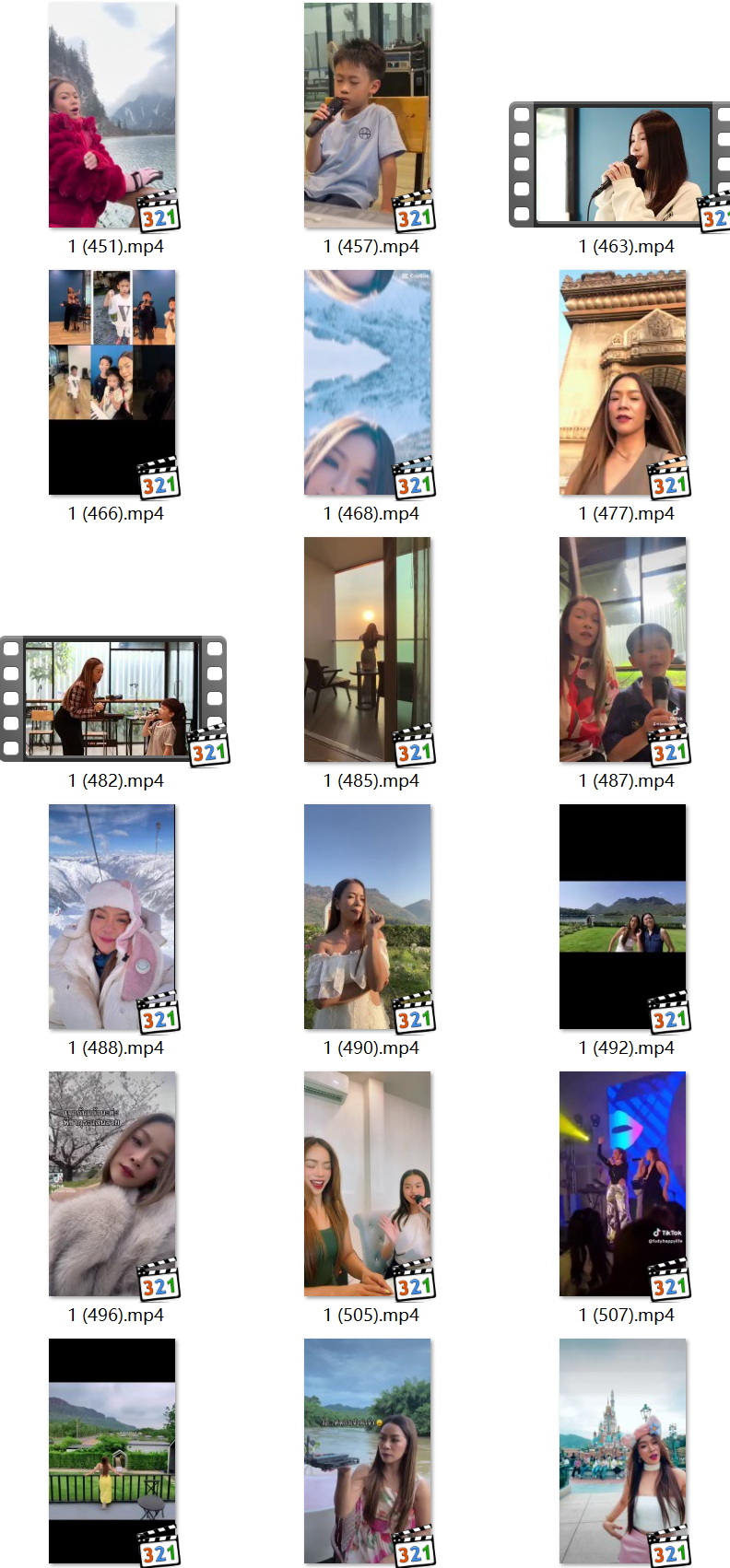This screenshot has height=1568, width=730.
Task: Select the 1 (482).mp4 file
Action: (x=112, y=699)
